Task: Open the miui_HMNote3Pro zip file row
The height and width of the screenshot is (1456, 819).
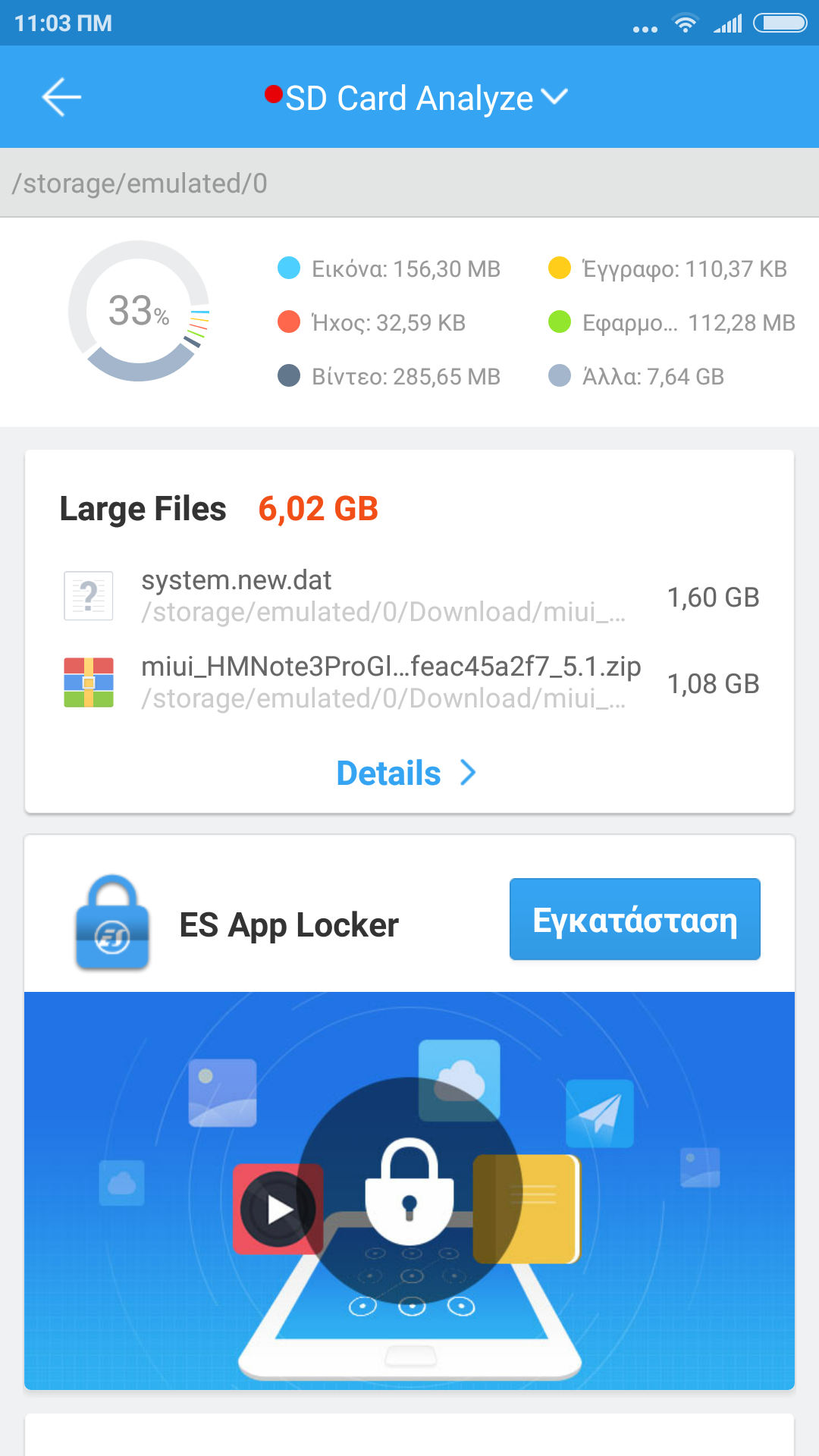Action: tap(409, 682)
